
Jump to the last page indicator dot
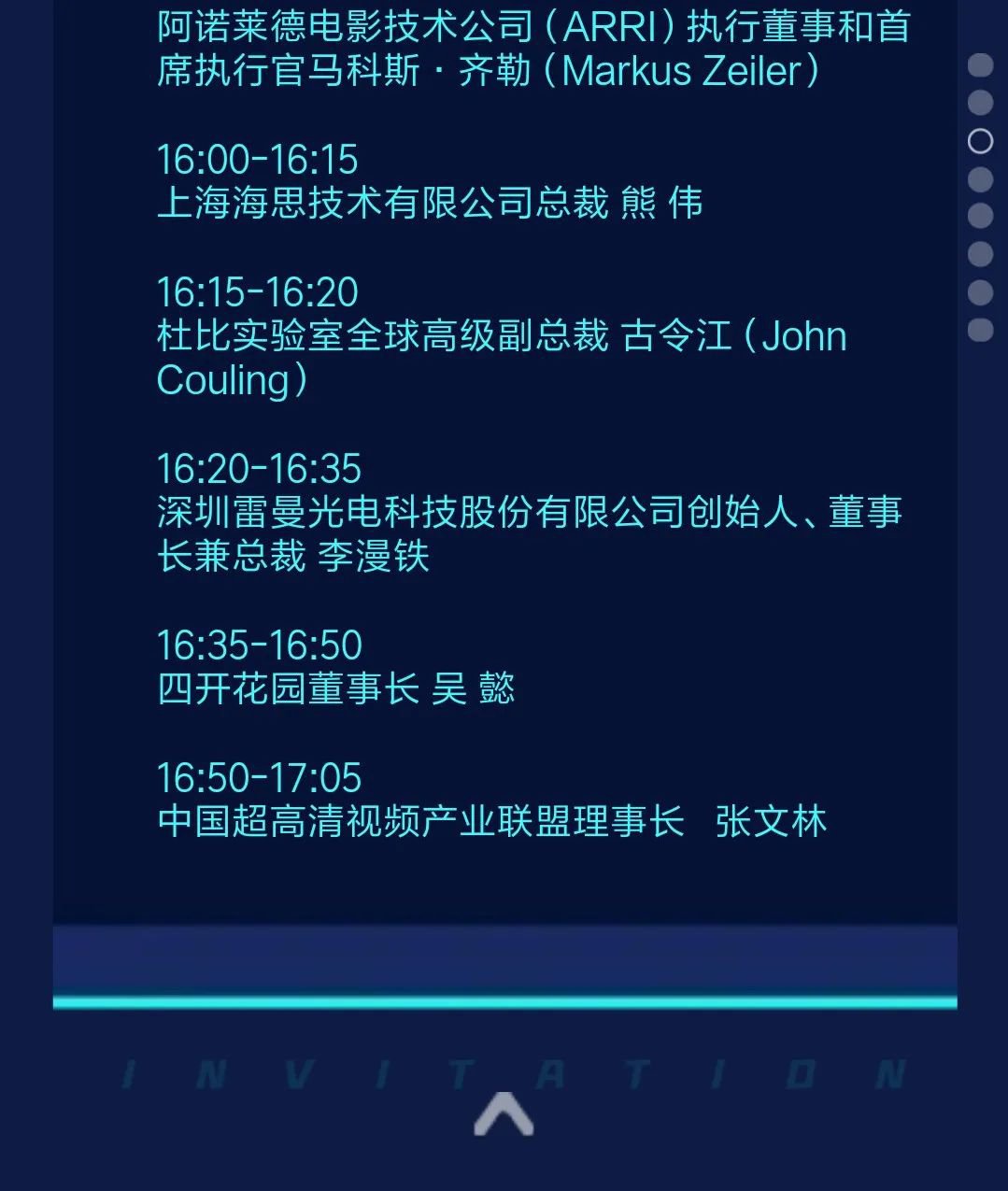980,330
